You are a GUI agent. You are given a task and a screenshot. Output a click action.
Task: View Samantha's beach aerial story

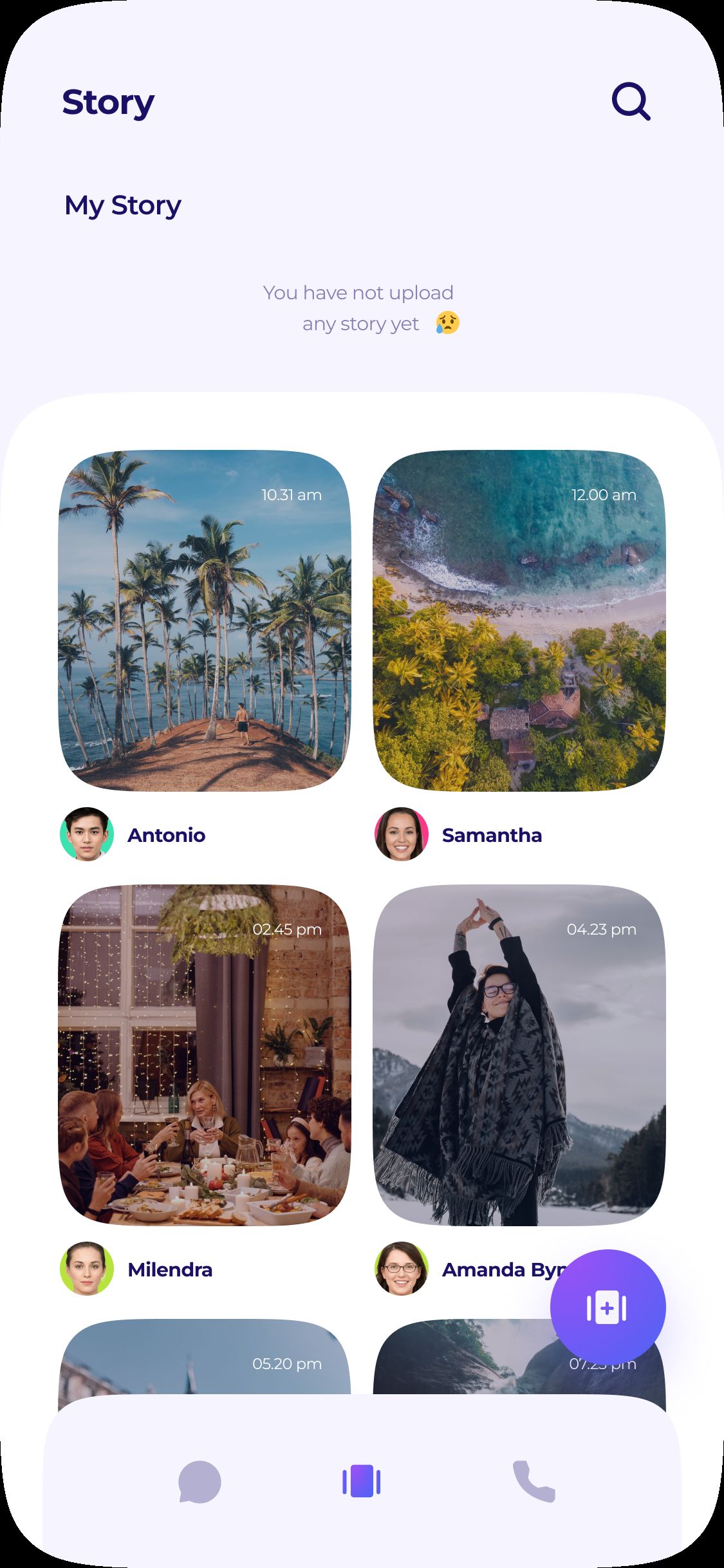(519, 621)
